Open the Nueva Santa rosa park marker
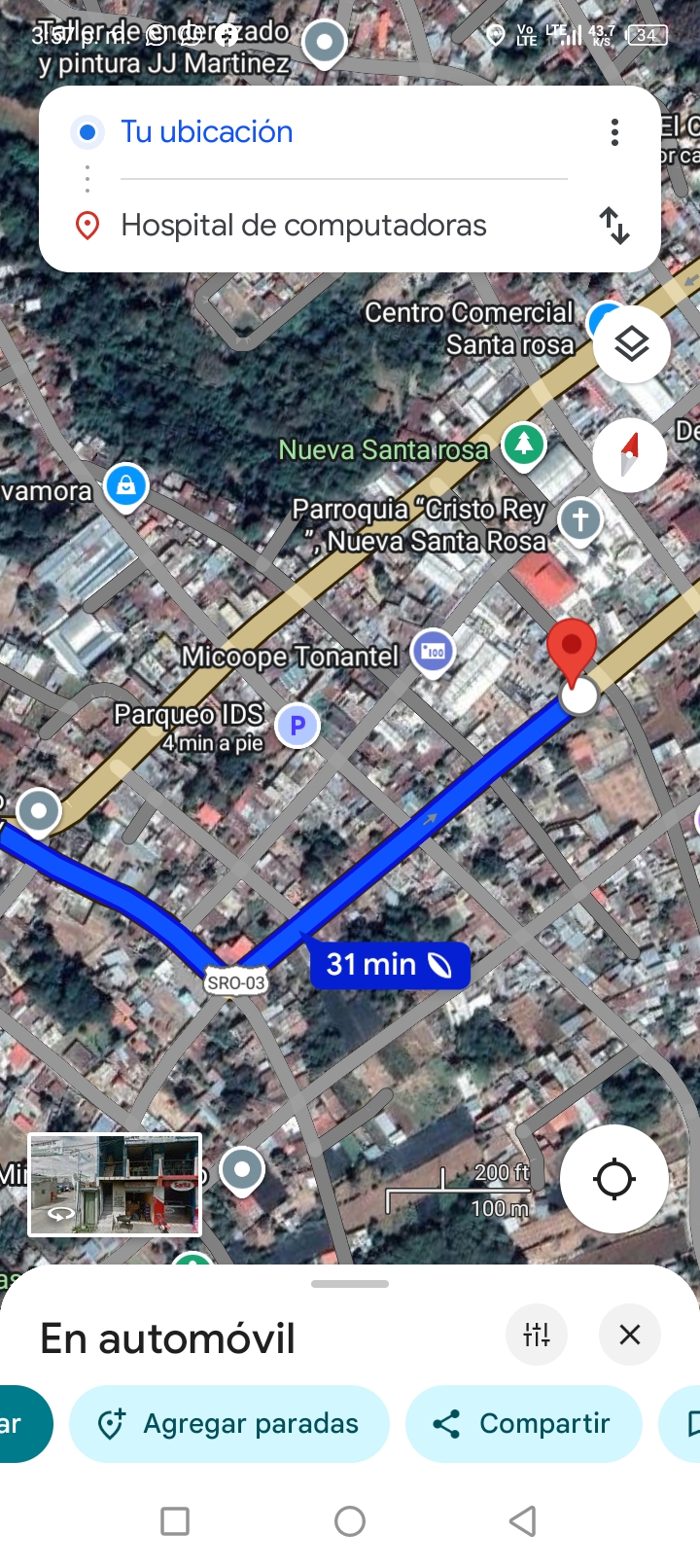This screenshot has height=1568, width=700. 524,445
